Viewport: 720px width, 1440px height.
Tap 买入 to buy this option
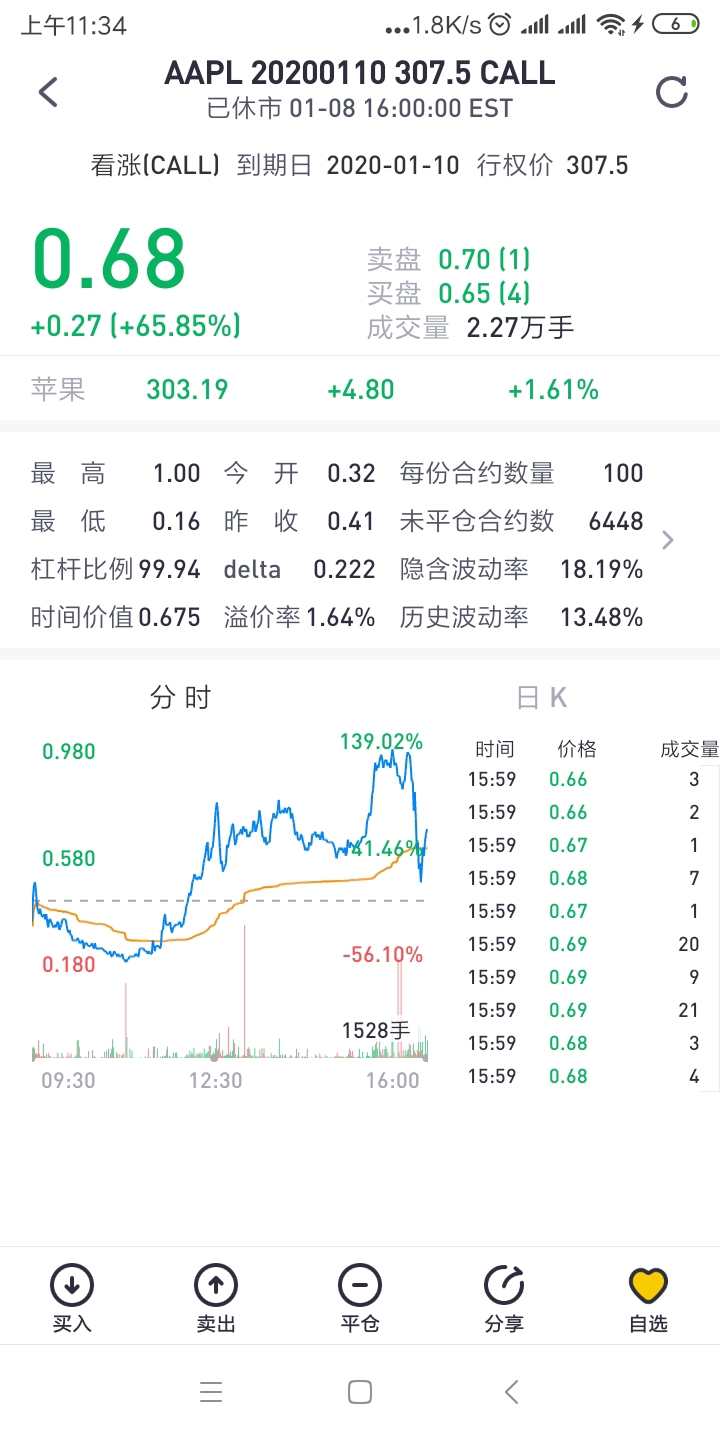tap(72, 1298)
